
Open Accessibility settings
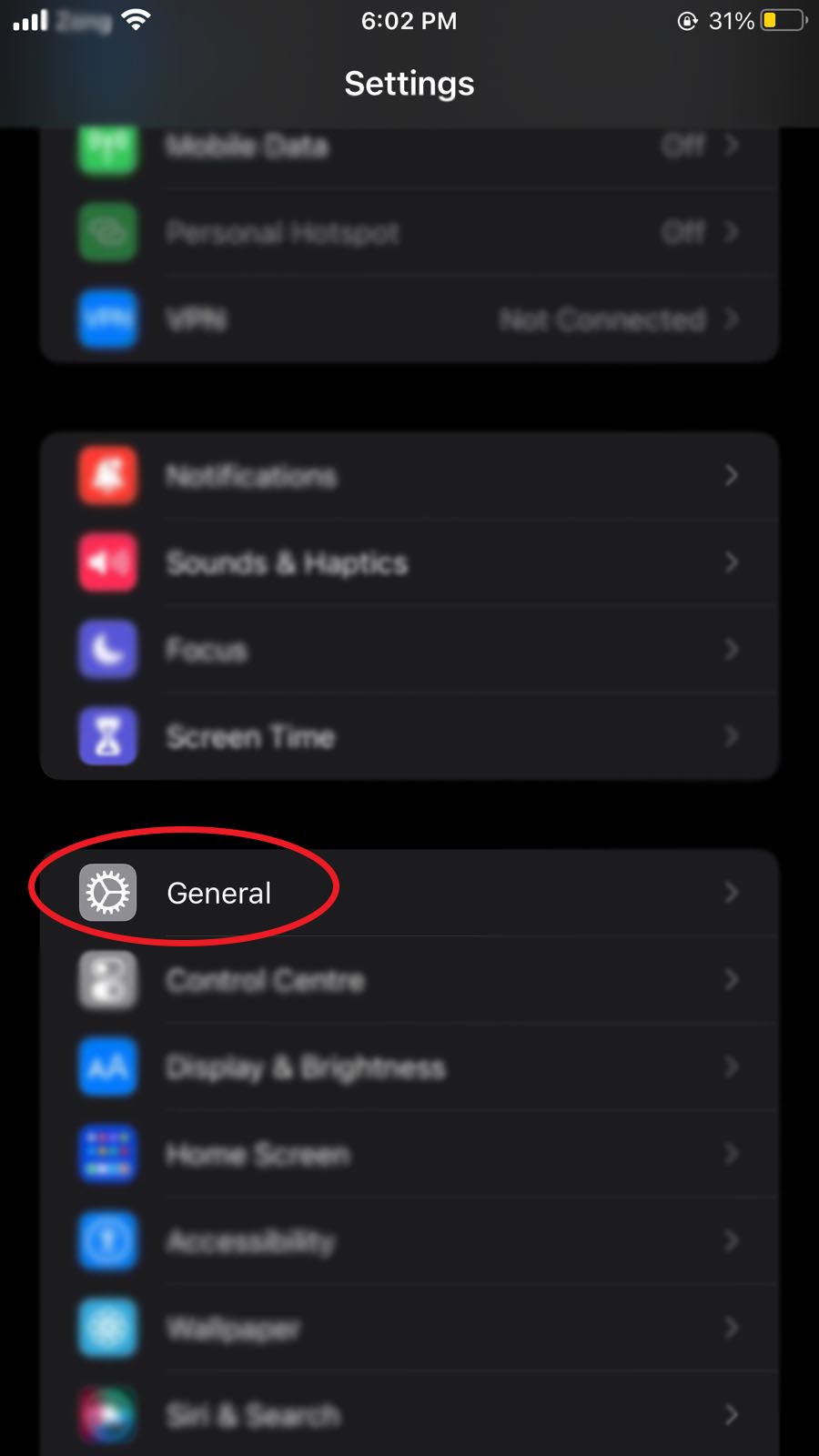[x=409, y=1241]
